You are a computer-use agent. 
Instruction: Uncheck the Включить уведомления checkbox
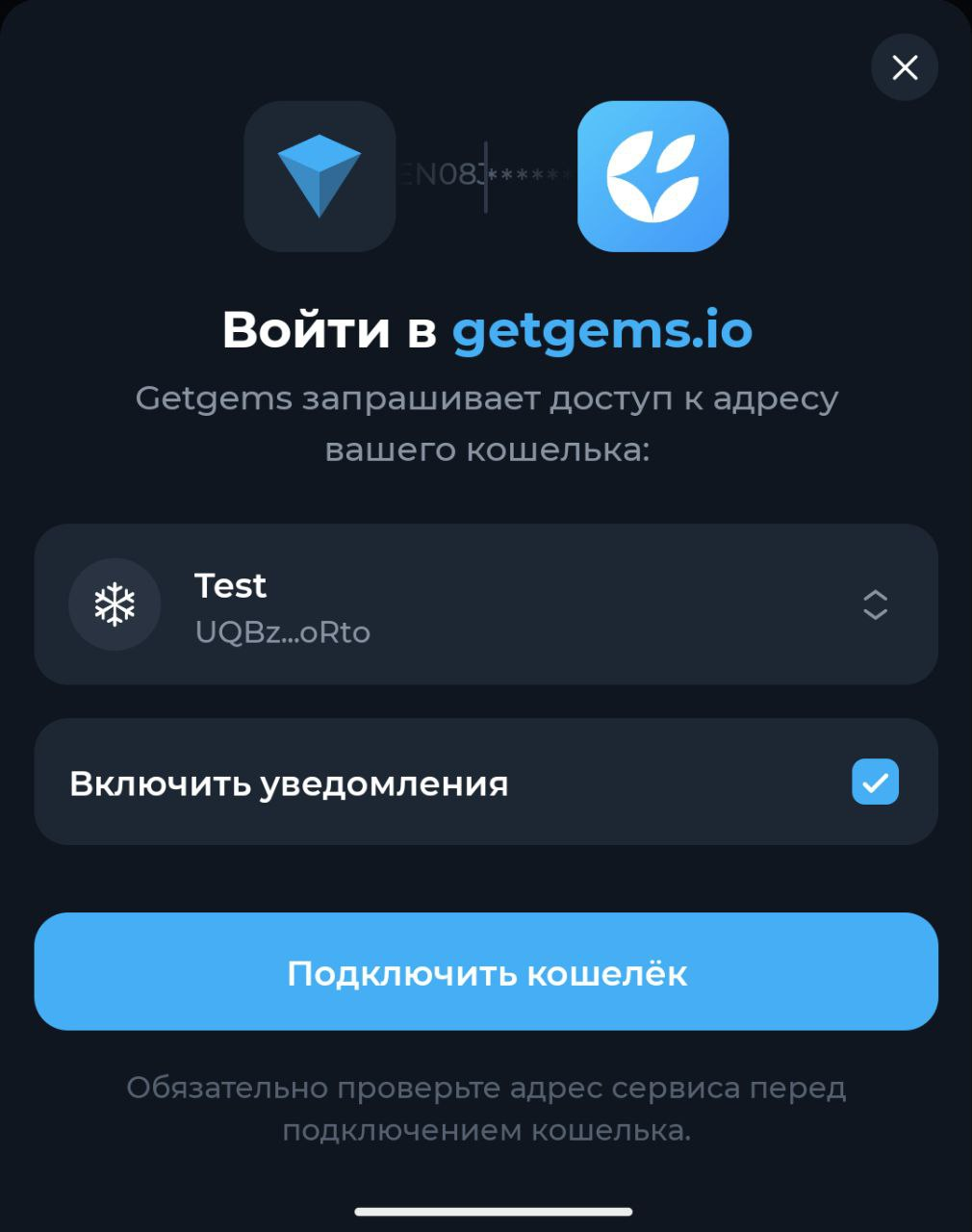tap(875, 782)
